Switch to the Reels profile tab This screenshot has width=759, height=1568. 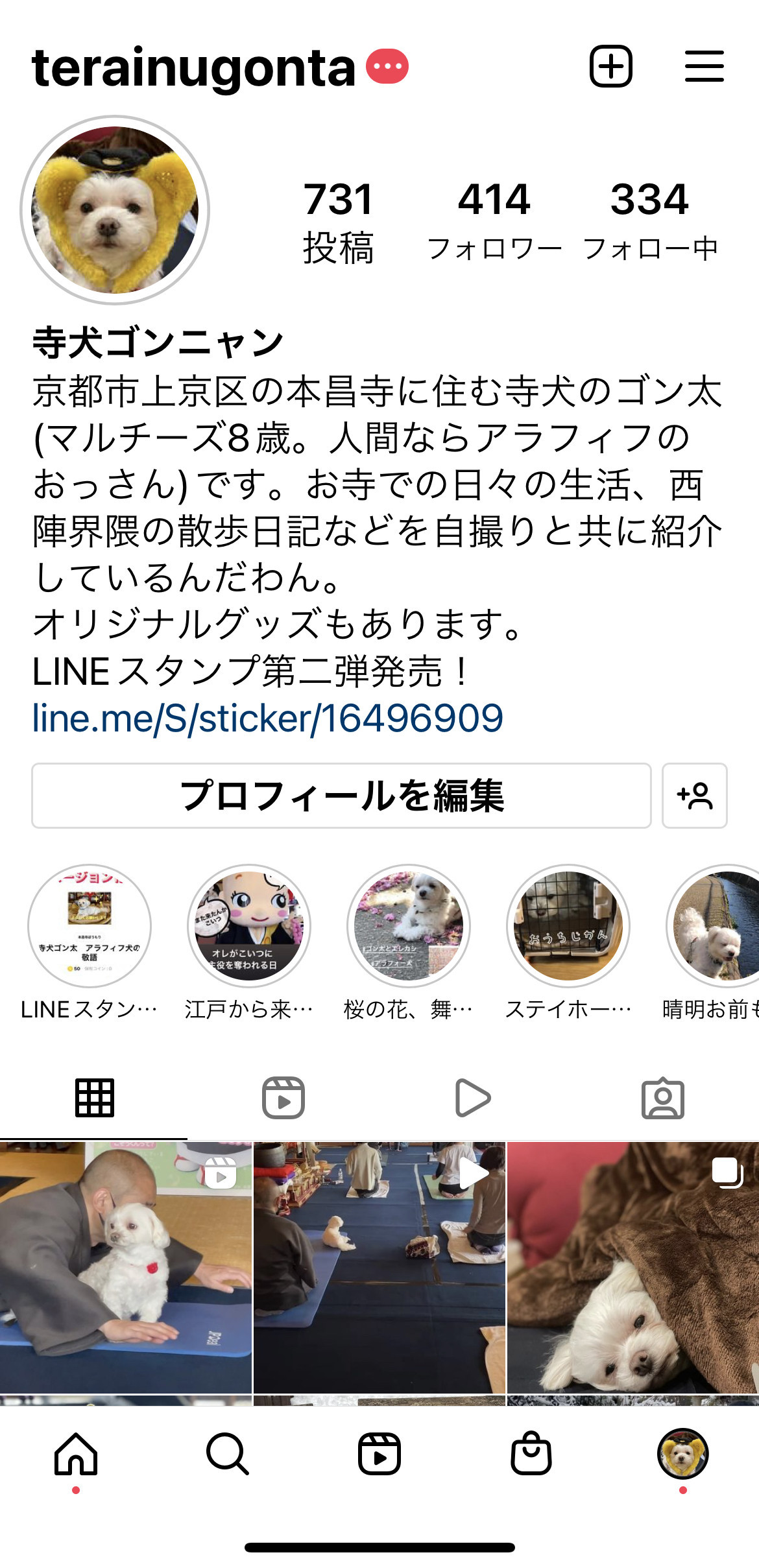pos(283,1098)
